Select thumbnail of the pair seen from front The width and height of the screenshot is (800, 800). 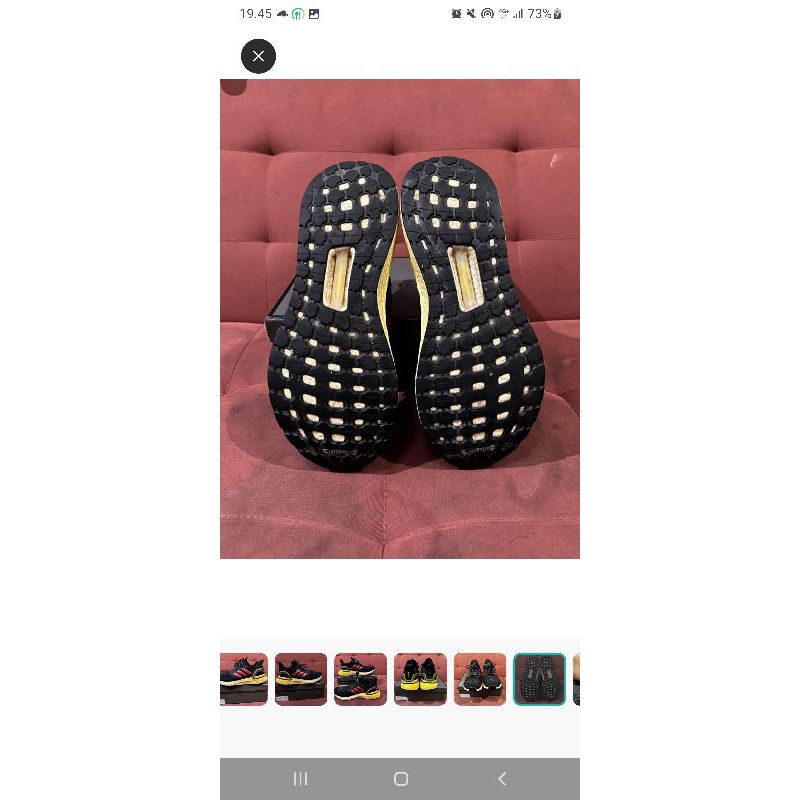click(480, 679)
